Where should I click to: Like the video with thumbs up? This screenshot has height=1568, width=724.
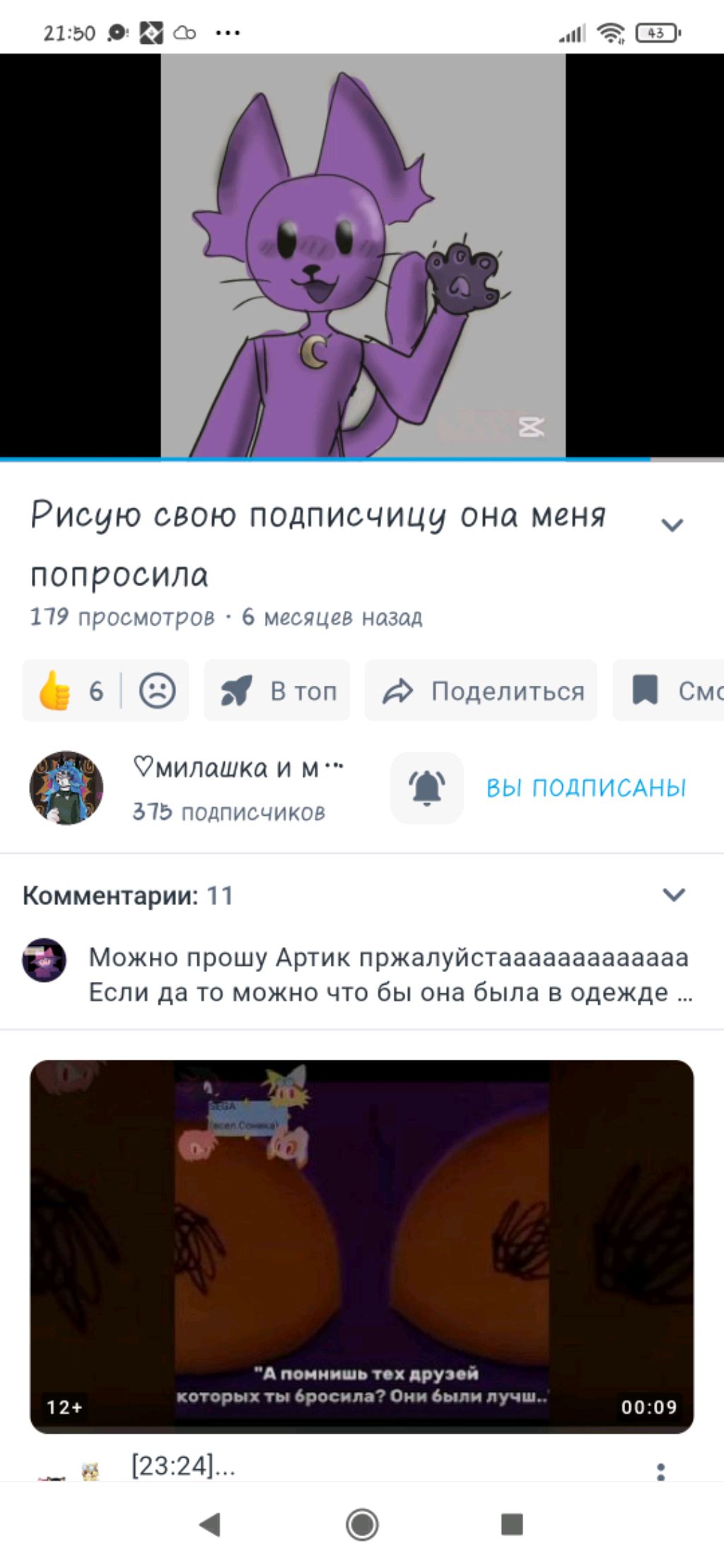coord(55,691)
